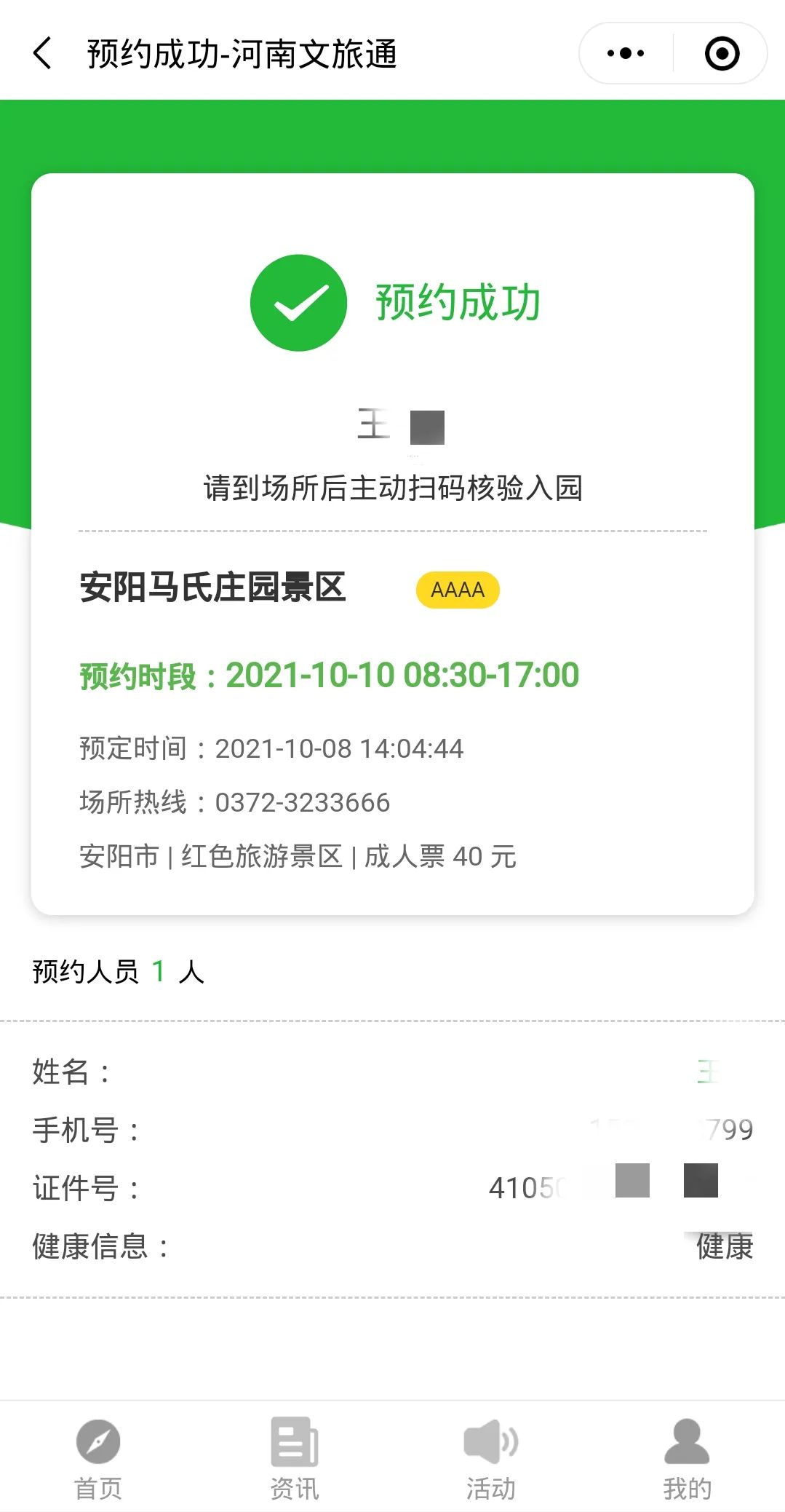This screenshot has width=785, height=1512.
Task: Close the mini program via the circle icon
Action: 722,53
